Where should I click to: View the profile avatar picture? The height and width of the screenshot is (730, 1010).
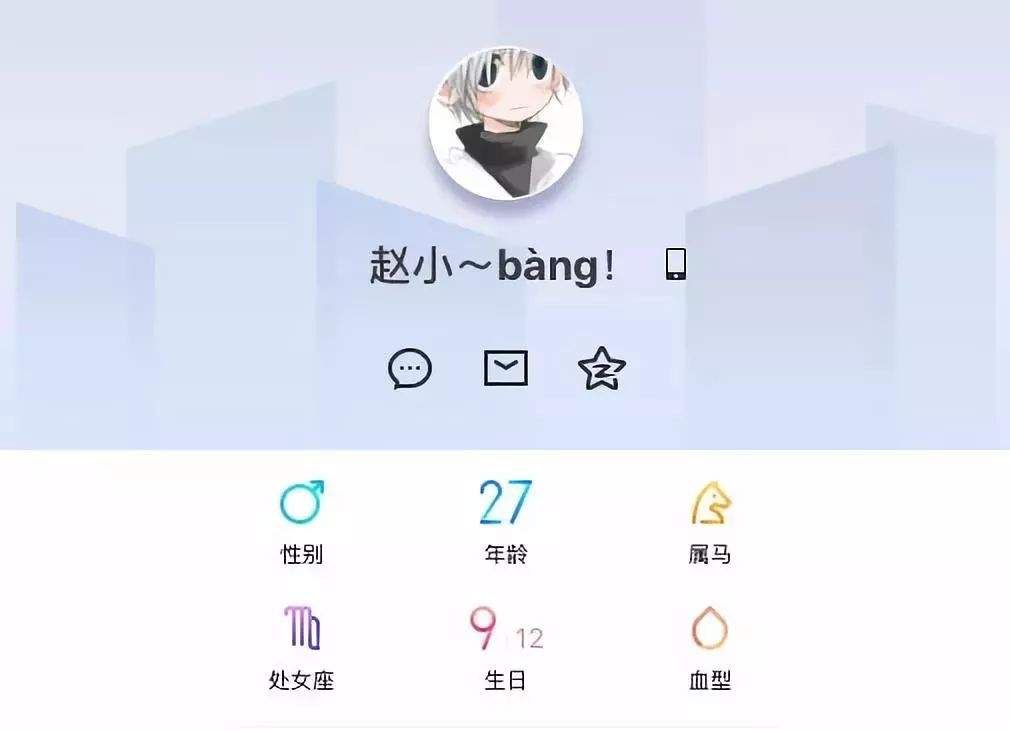(x=506, y=123)
